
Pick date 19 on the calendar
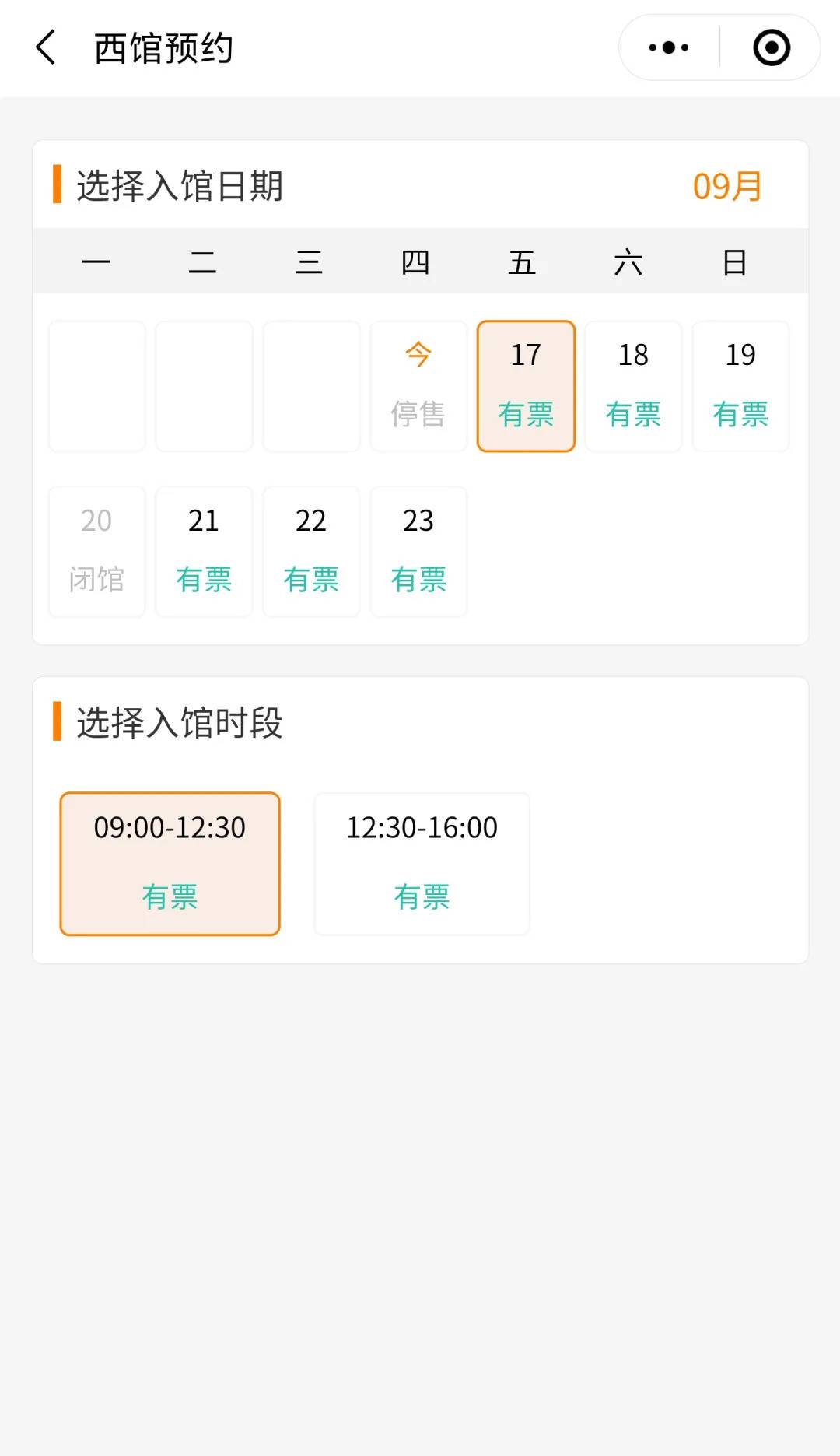coord(740,385)
